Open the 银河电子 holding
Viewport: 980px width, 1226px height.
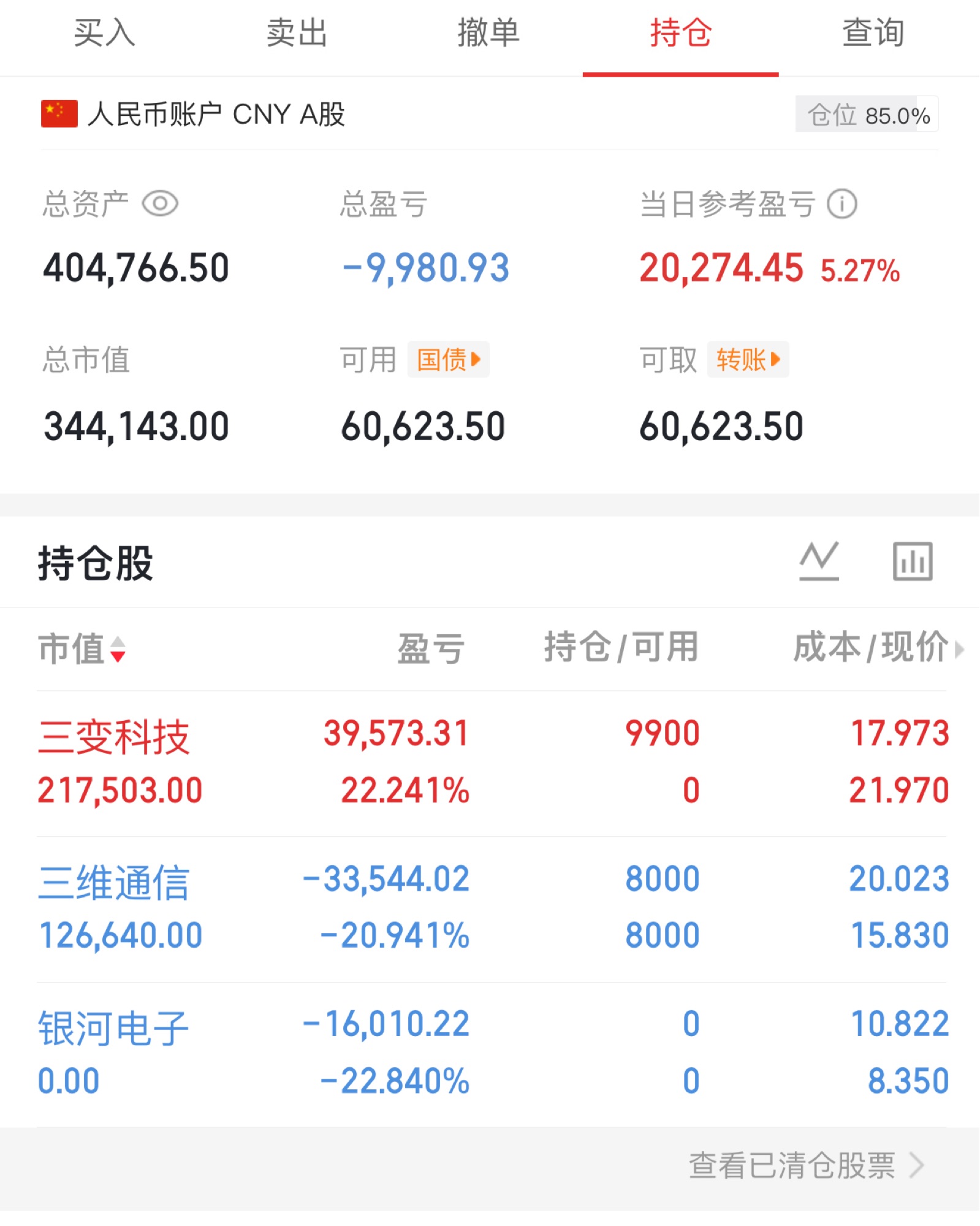[114, 1028]
